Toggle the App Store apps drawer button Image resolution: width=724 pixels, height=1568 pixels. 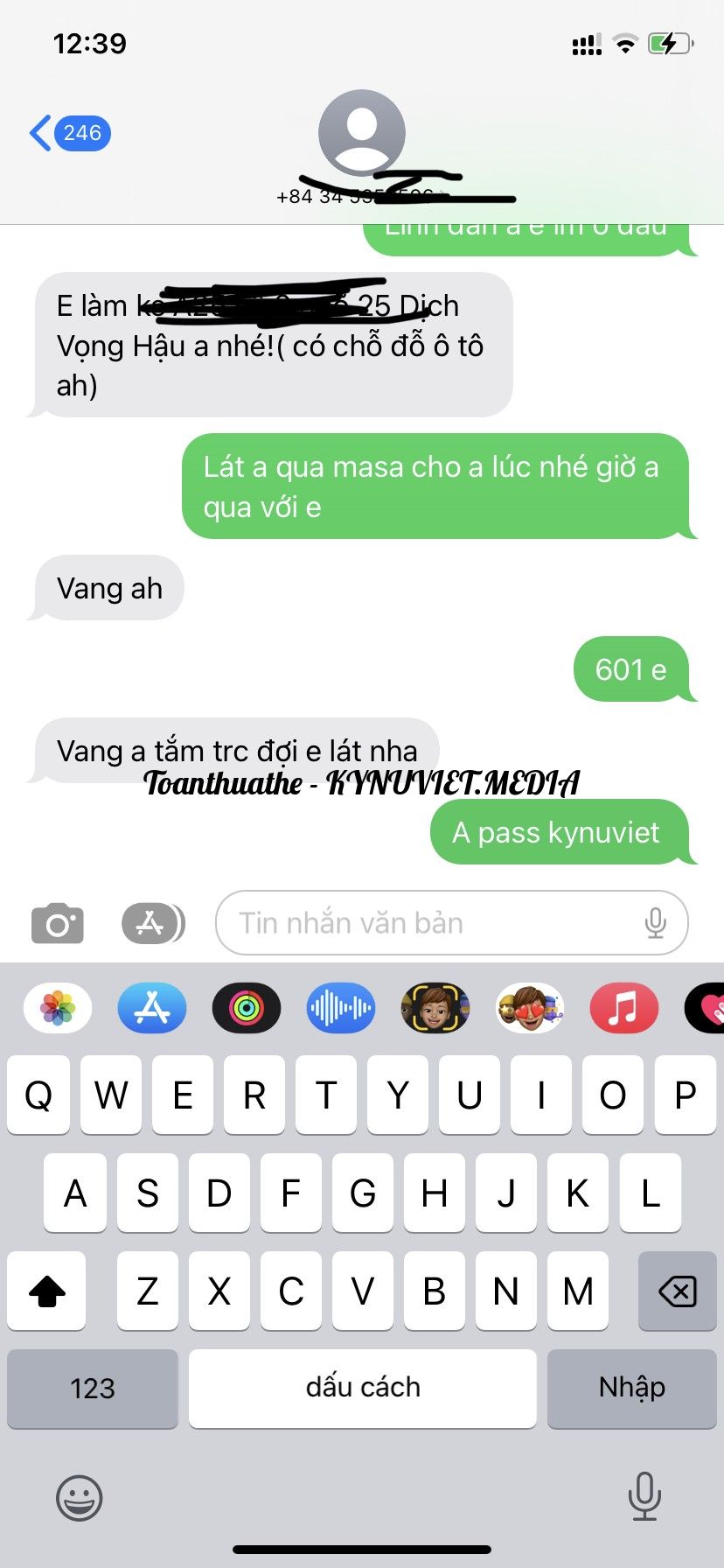pyautogui.click(x=152, y=923)
